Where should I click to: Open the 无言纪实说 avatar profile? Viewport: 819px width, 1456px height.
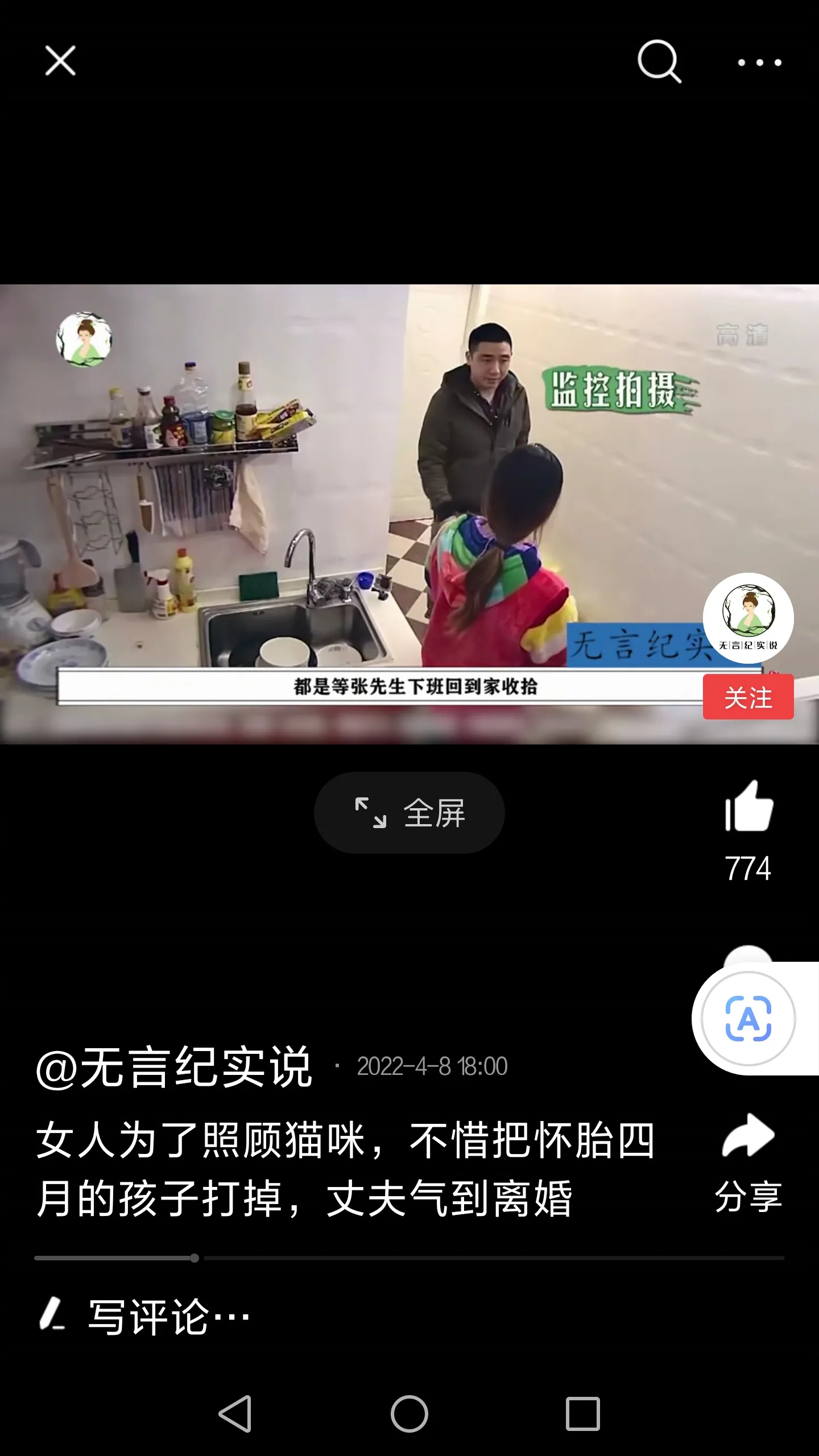[x=748, y=618]
